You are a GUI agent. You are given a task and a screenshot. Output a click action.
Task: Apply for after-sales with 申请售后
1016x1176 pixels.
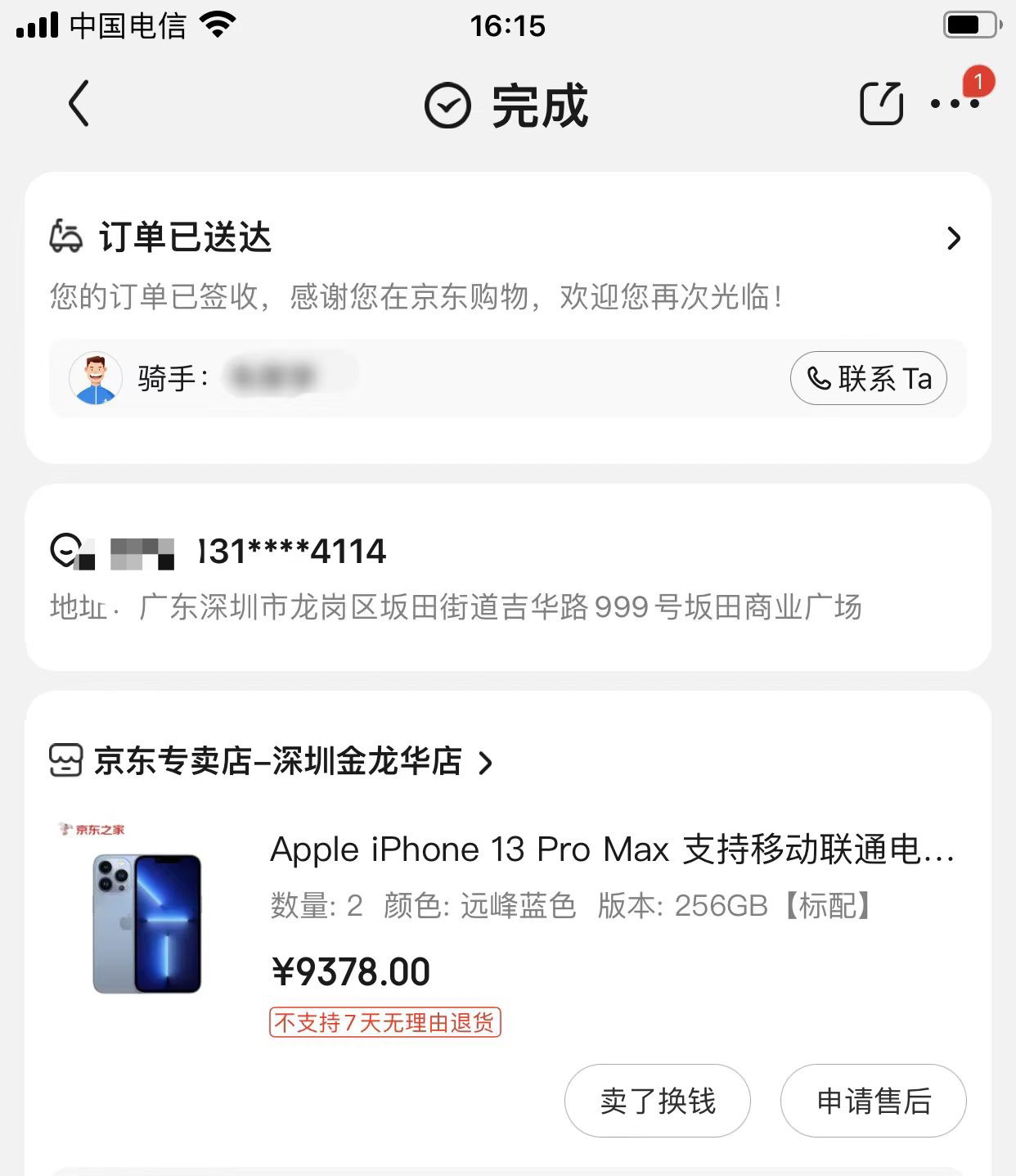(x=873, y=1101)
